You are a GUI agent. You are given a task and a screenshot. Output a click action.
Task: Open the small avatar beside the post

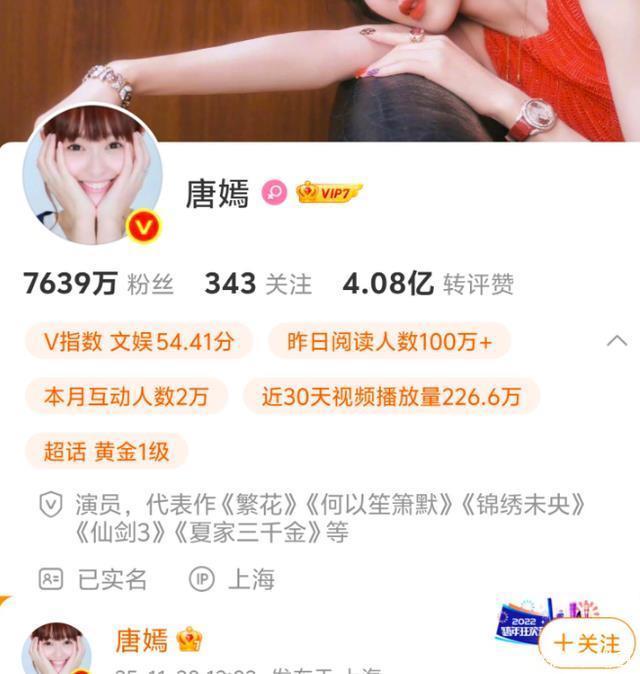(x=57, y=650)
